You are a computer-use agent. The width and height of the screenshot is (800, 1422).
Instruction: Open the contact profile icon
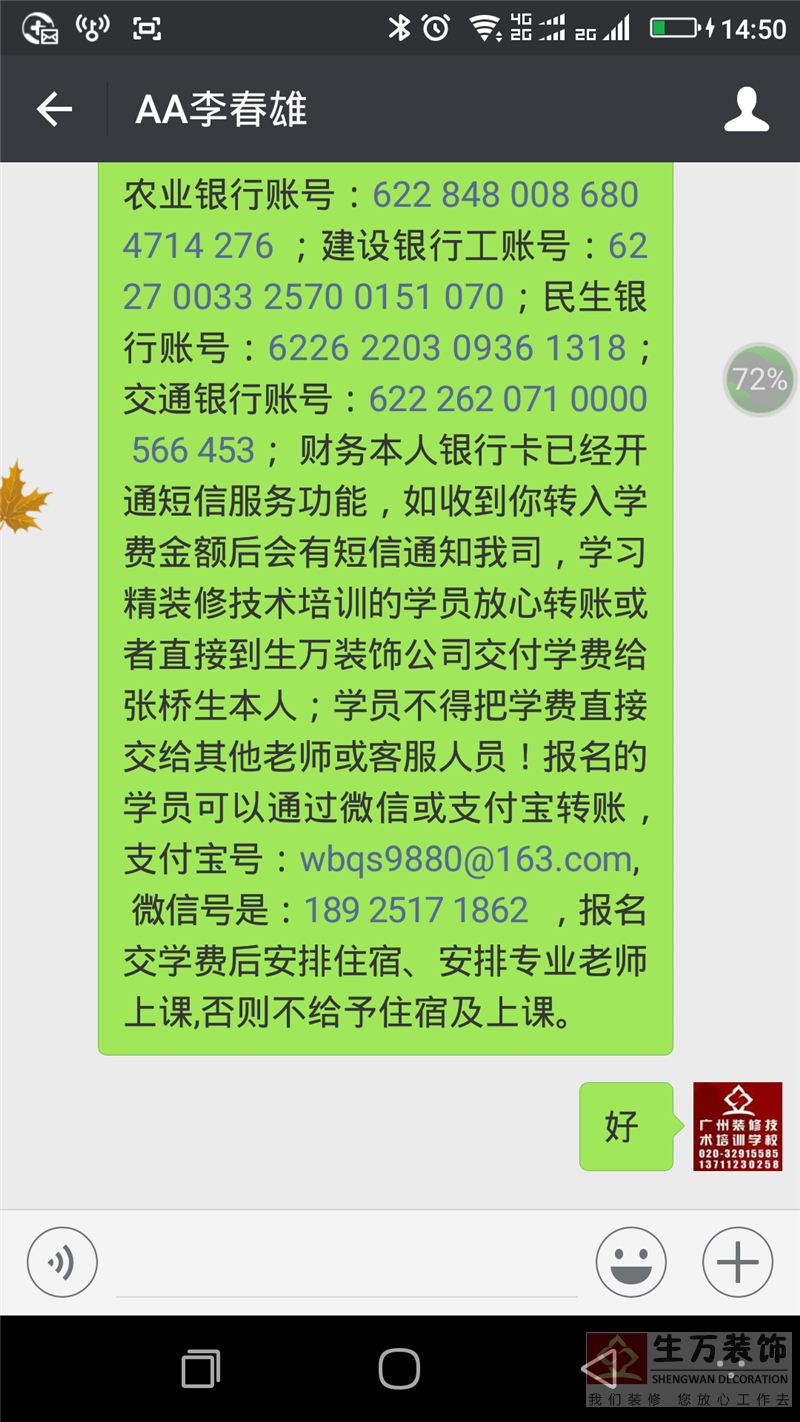coord(746,109)
